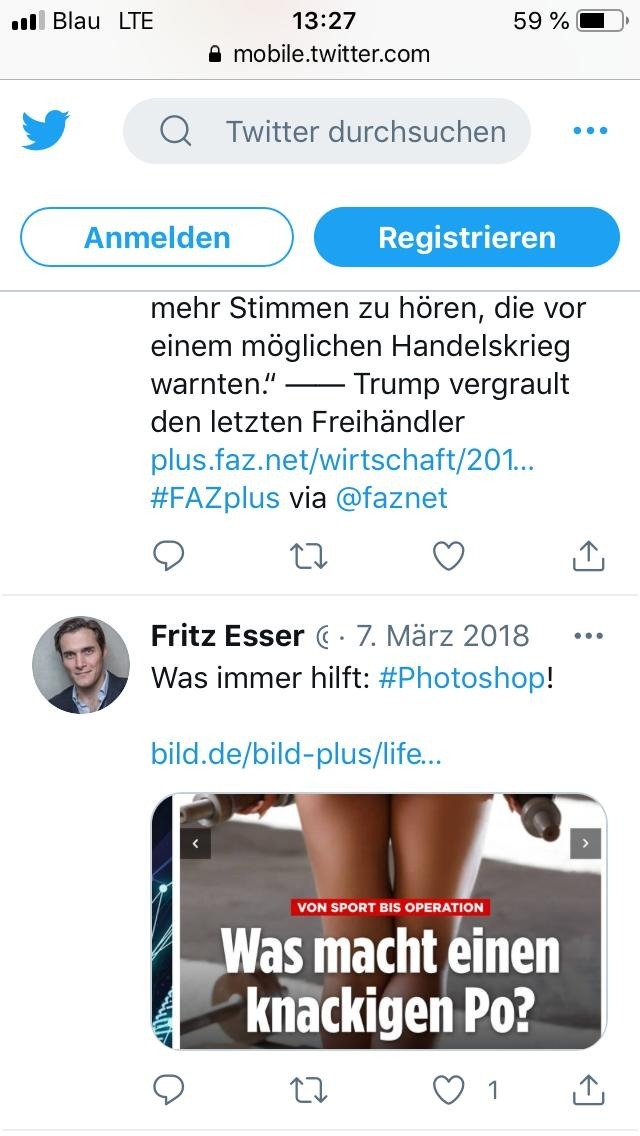Retweet the Trump Freihändler tweet
This screenshot has width=640, height=1136.
[308, 556]
